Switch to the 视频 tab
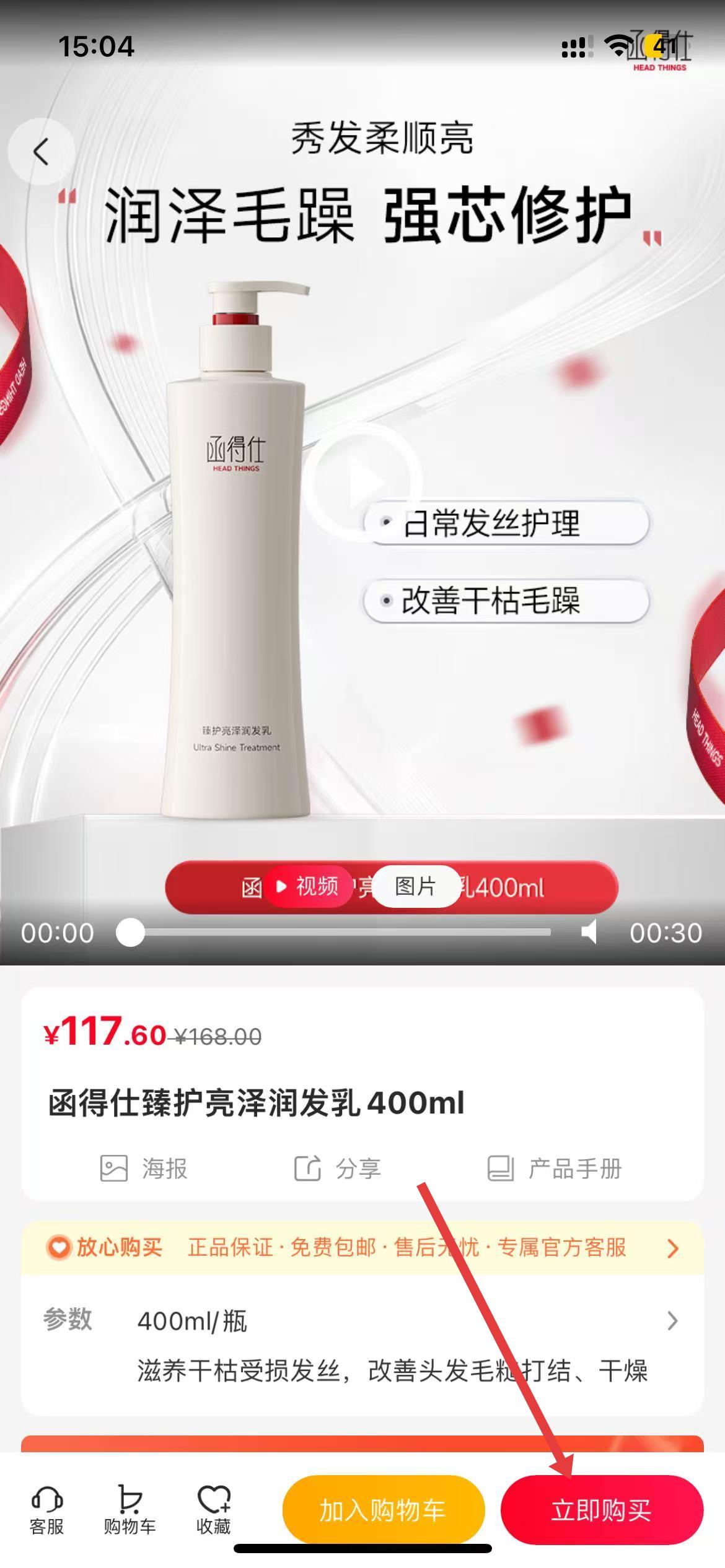The width and height of the screenshot is (725, 1568). point(309,886)
